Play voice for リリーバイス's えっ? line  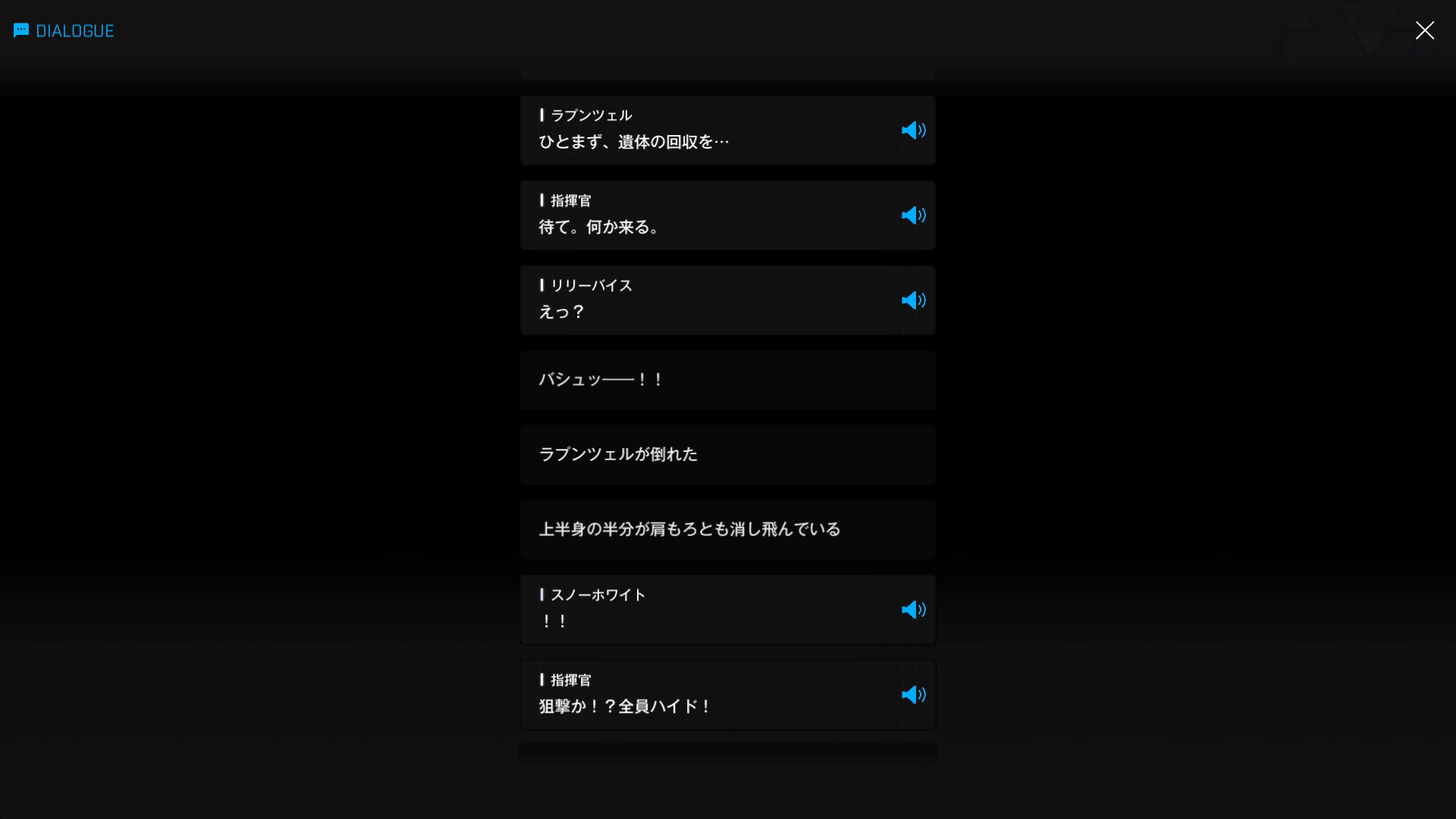[x=913, y=300]
